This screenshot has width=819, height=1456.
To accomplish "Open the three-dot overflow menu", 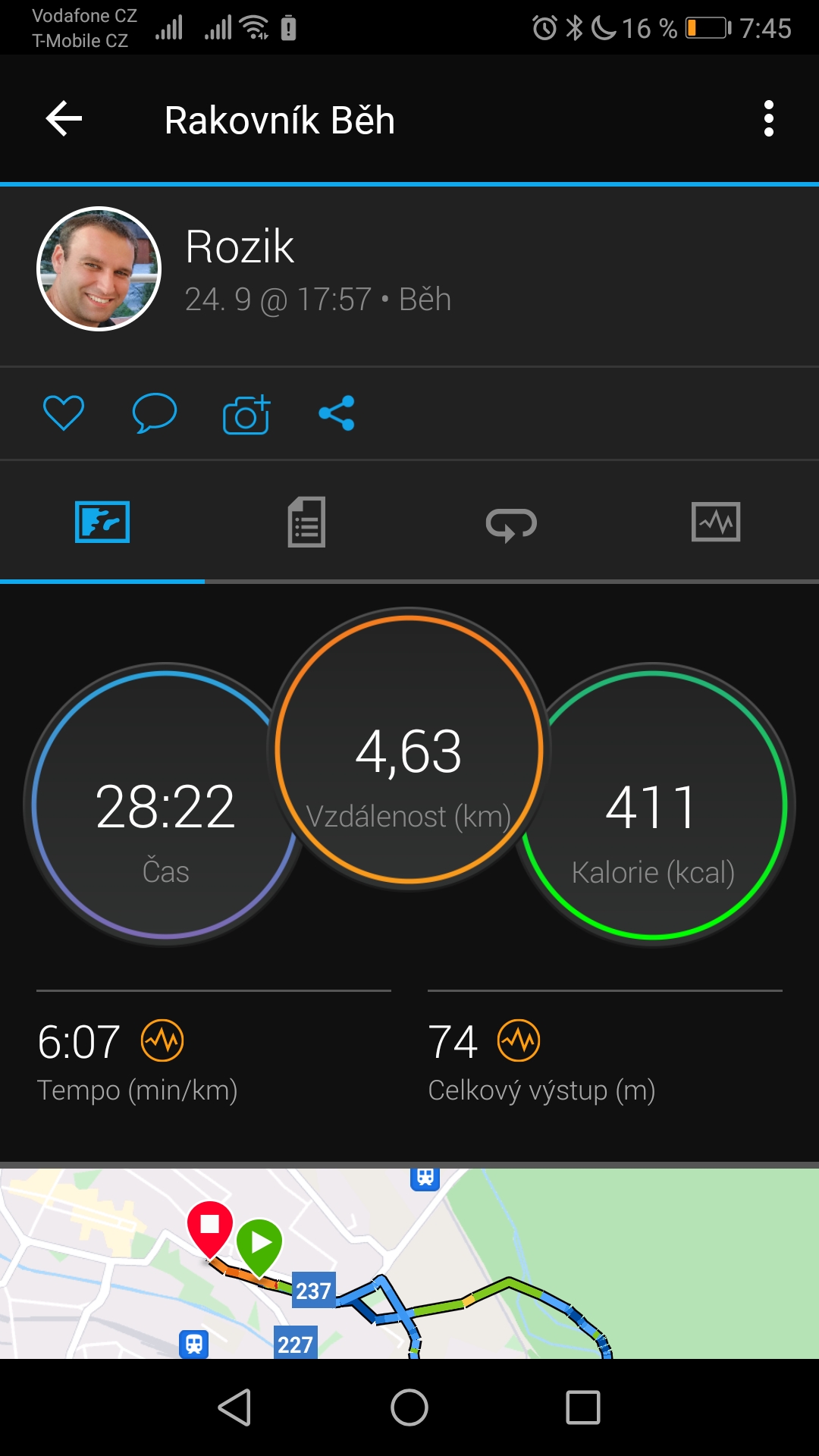I will coord(769,119).
